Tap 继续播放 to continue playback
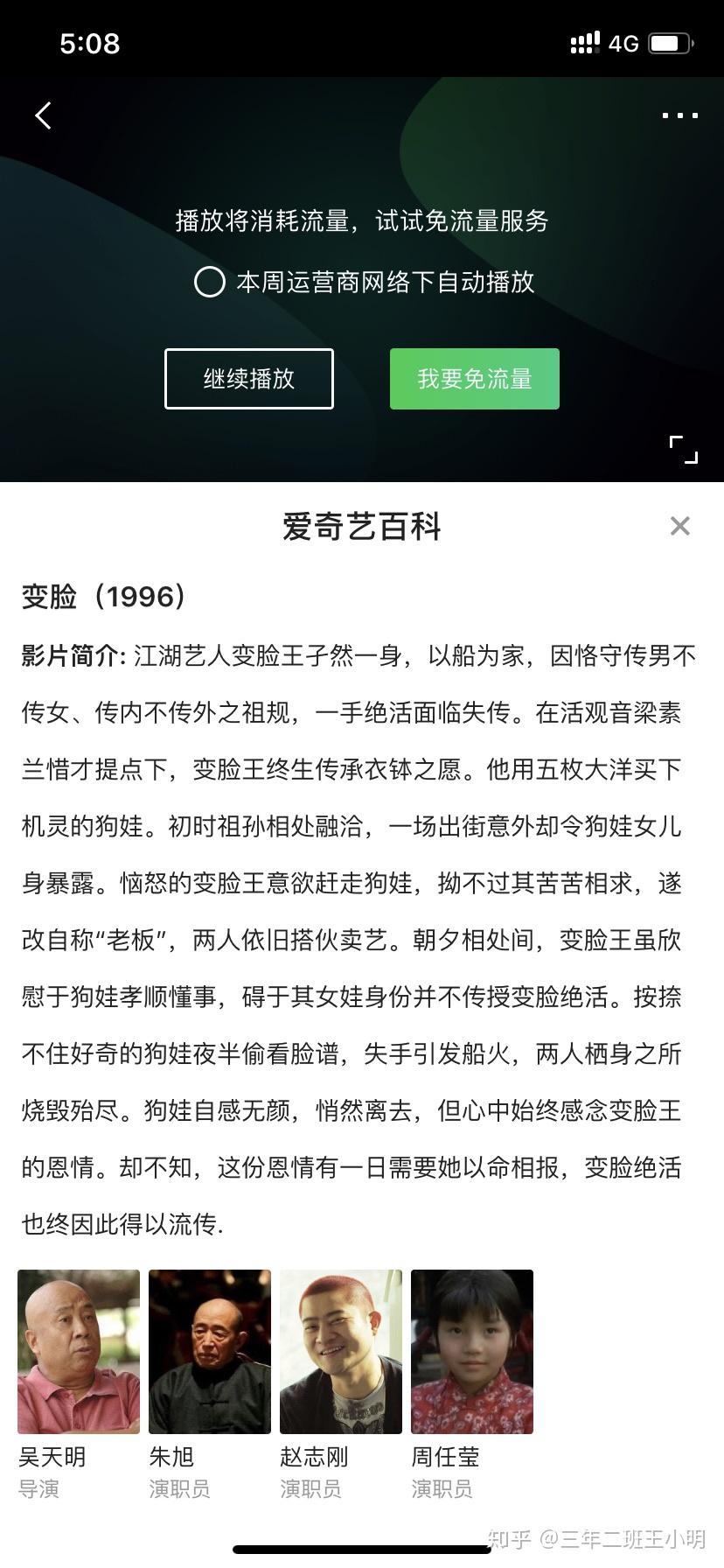This screenshot has width=724, height=1568. pos(249,379)
